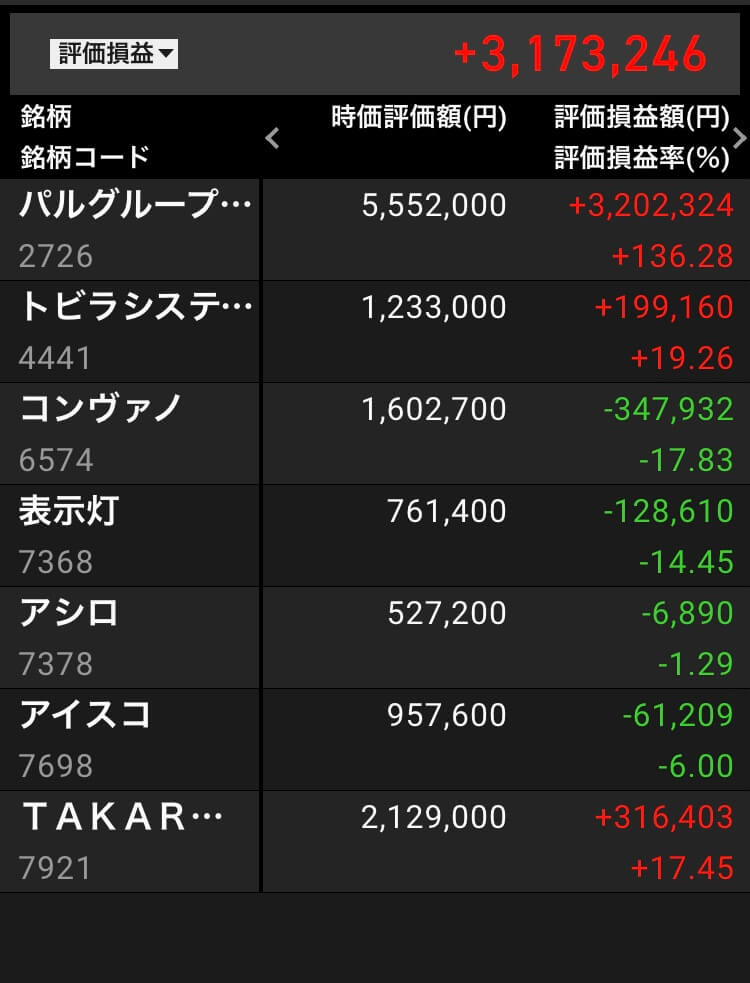Screen dimensions: 750x983
Task: Tap the left arrow to show previous columns
Action: point(272,138)
